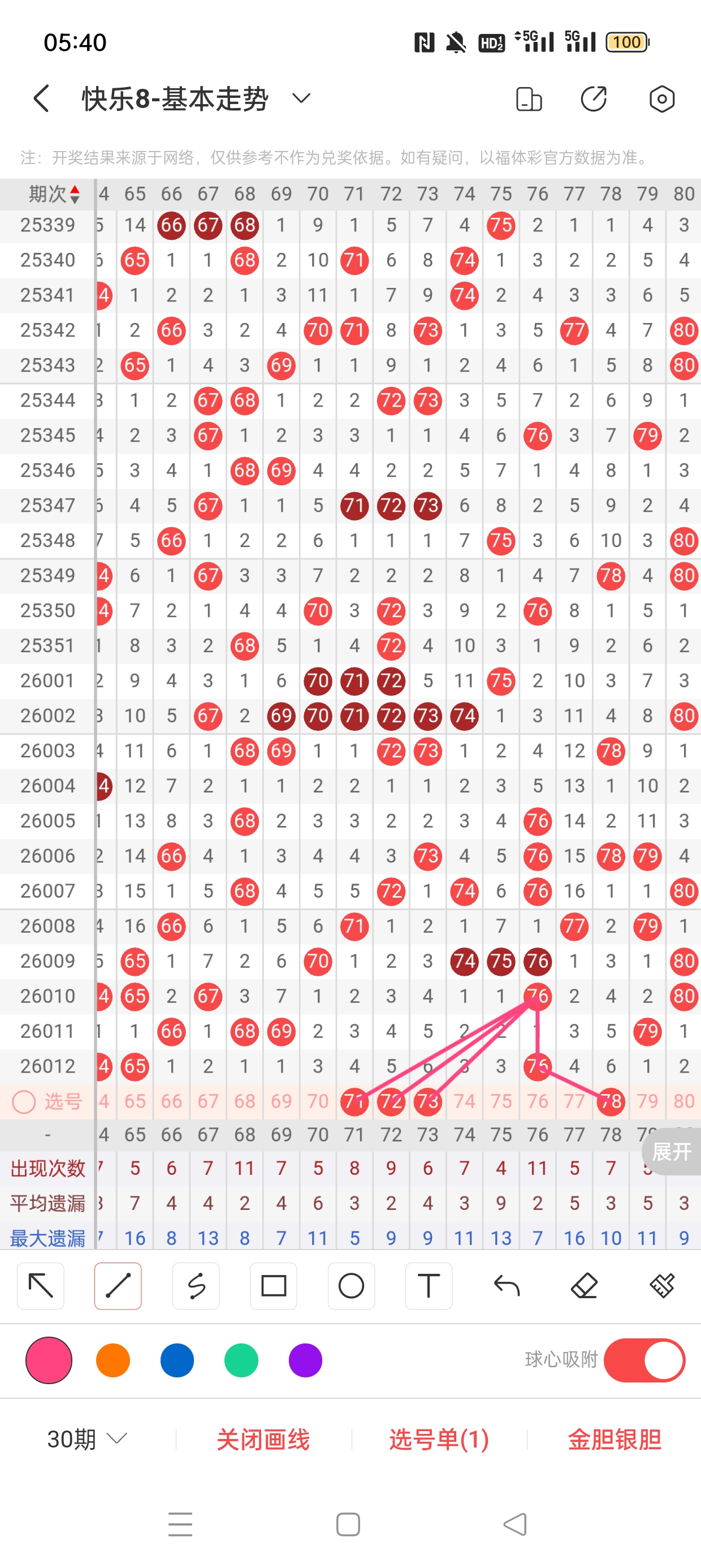Viewport: 701px width, 1568px height.
Task: Tap the screen rotation icon in the header
Action: (x=528, y=98)
